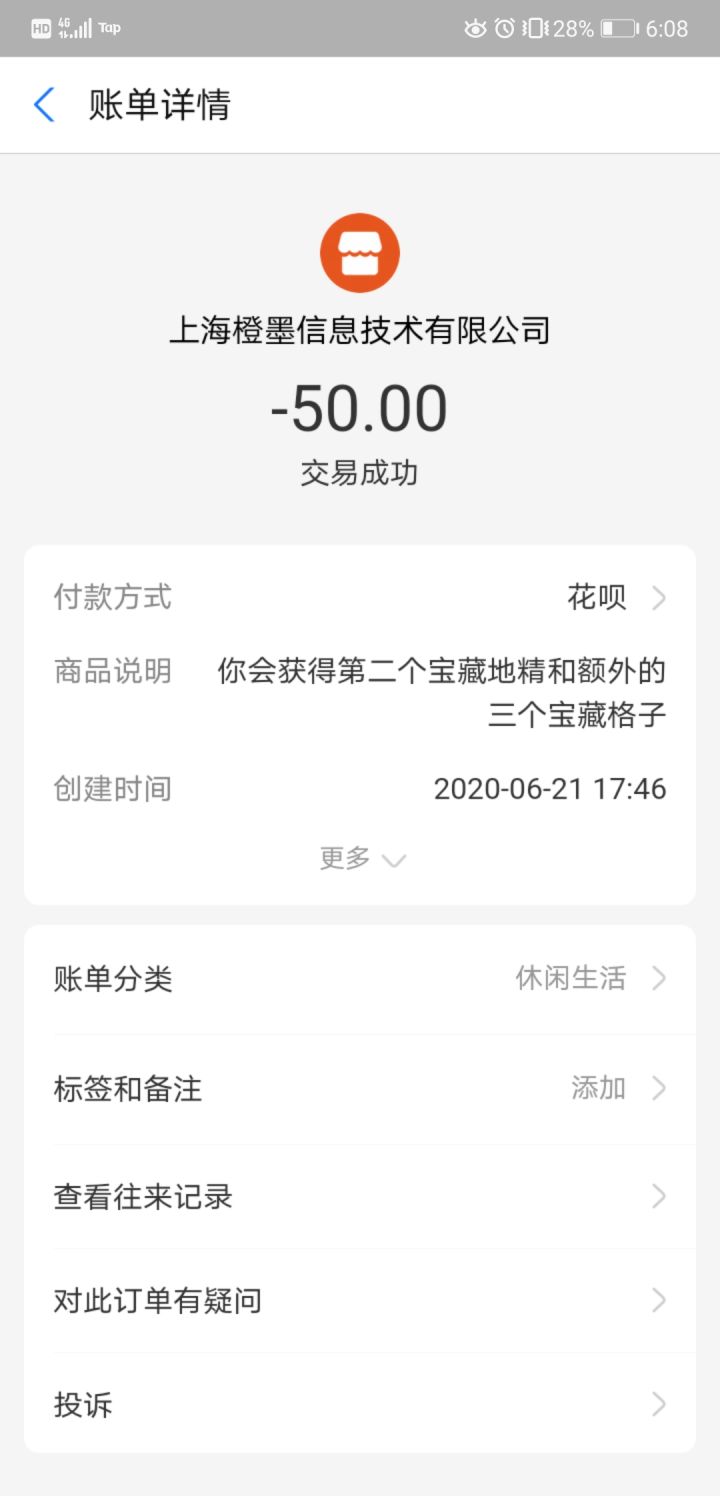Select 对此订单有疑问
Viewport: 720px width, 1496px height.
[x=360, y=1301]
